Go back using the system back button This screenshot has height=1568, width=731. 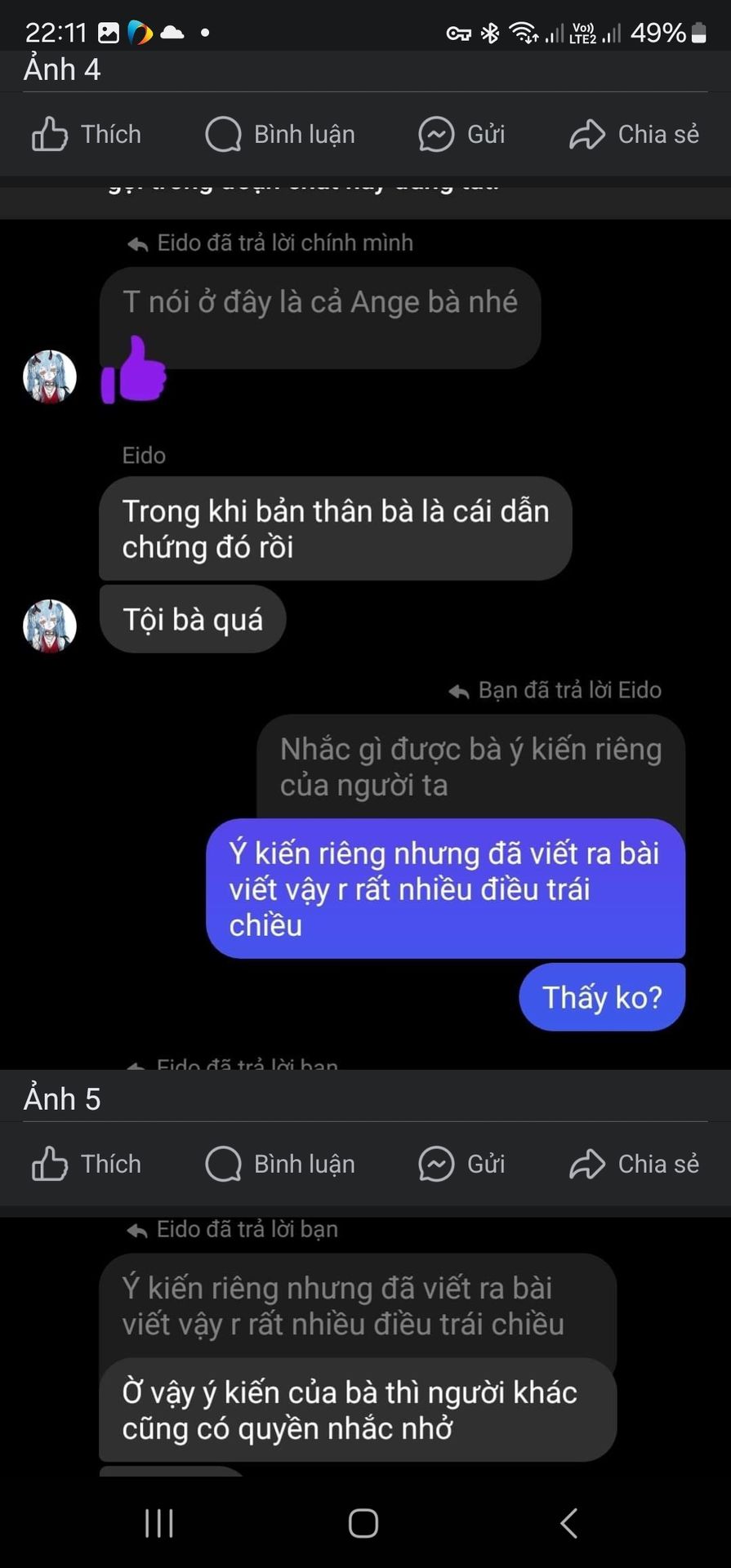569,1523
